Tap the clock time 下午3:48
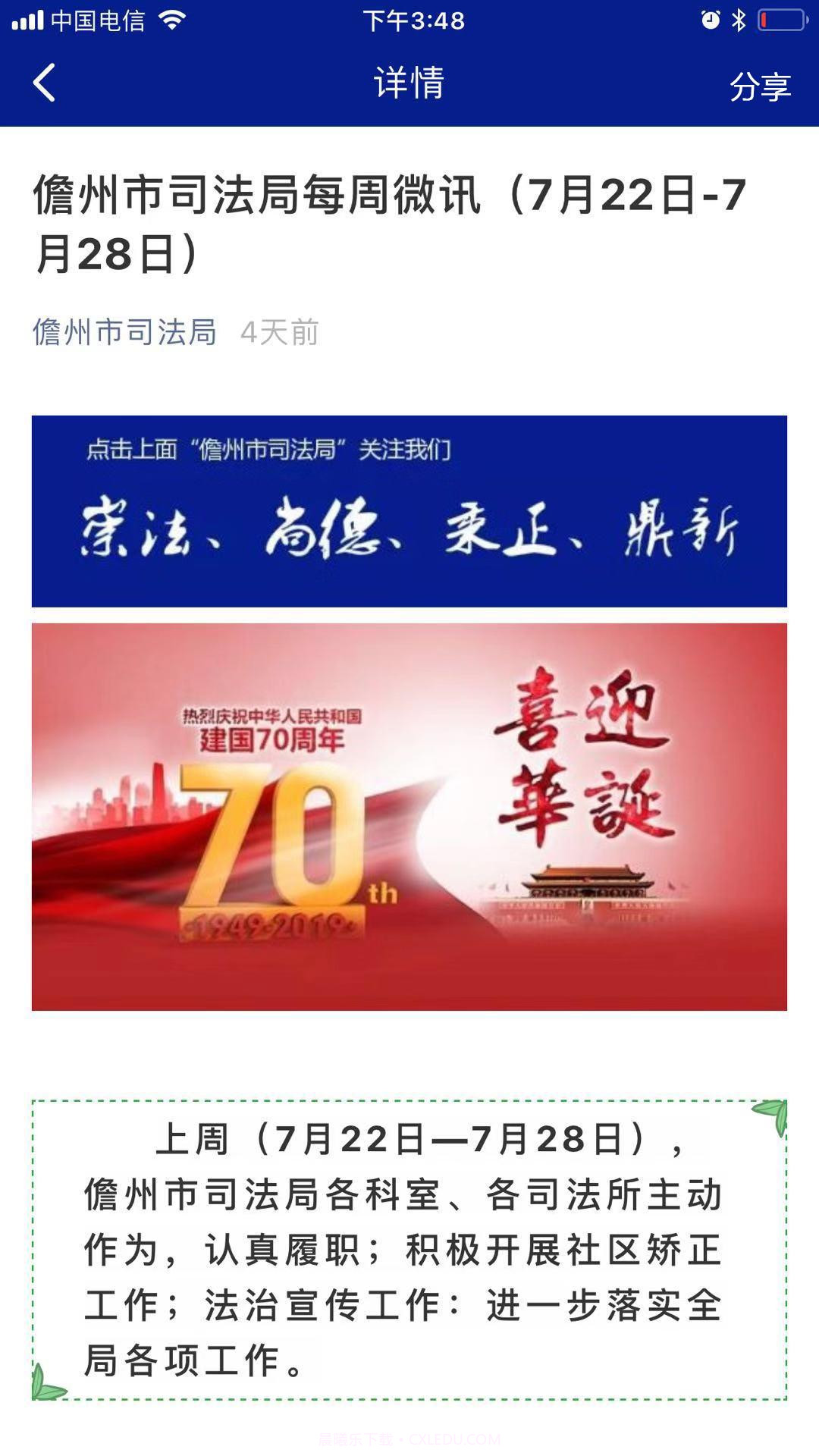This screenshot has width=819, height=1456. click(409, 21)
